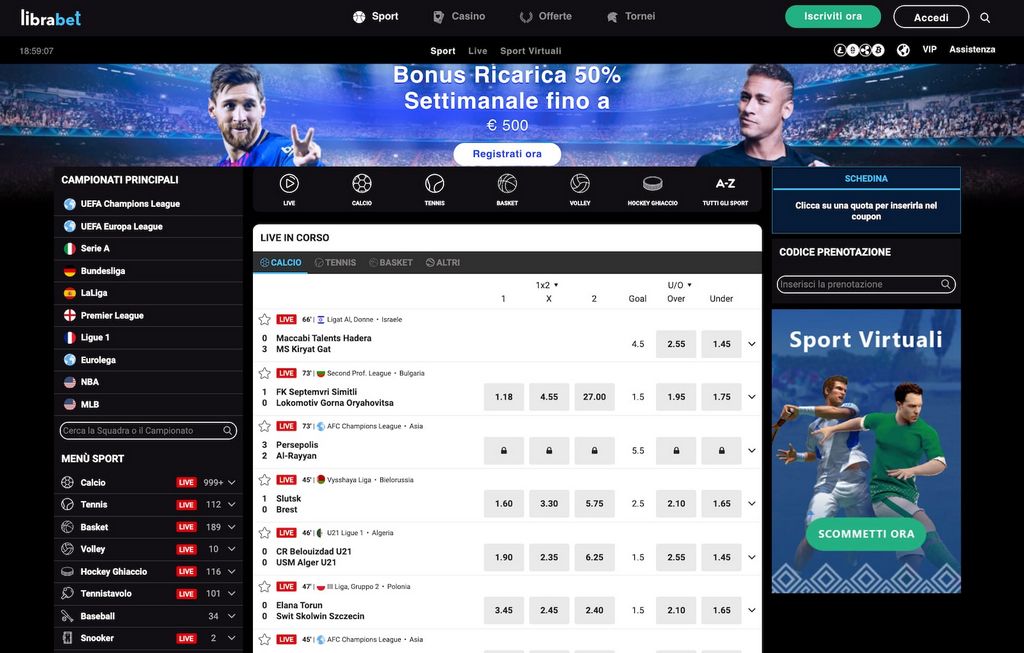Tap the Accedi login button

pyautogui.click(x=930, y=17)
